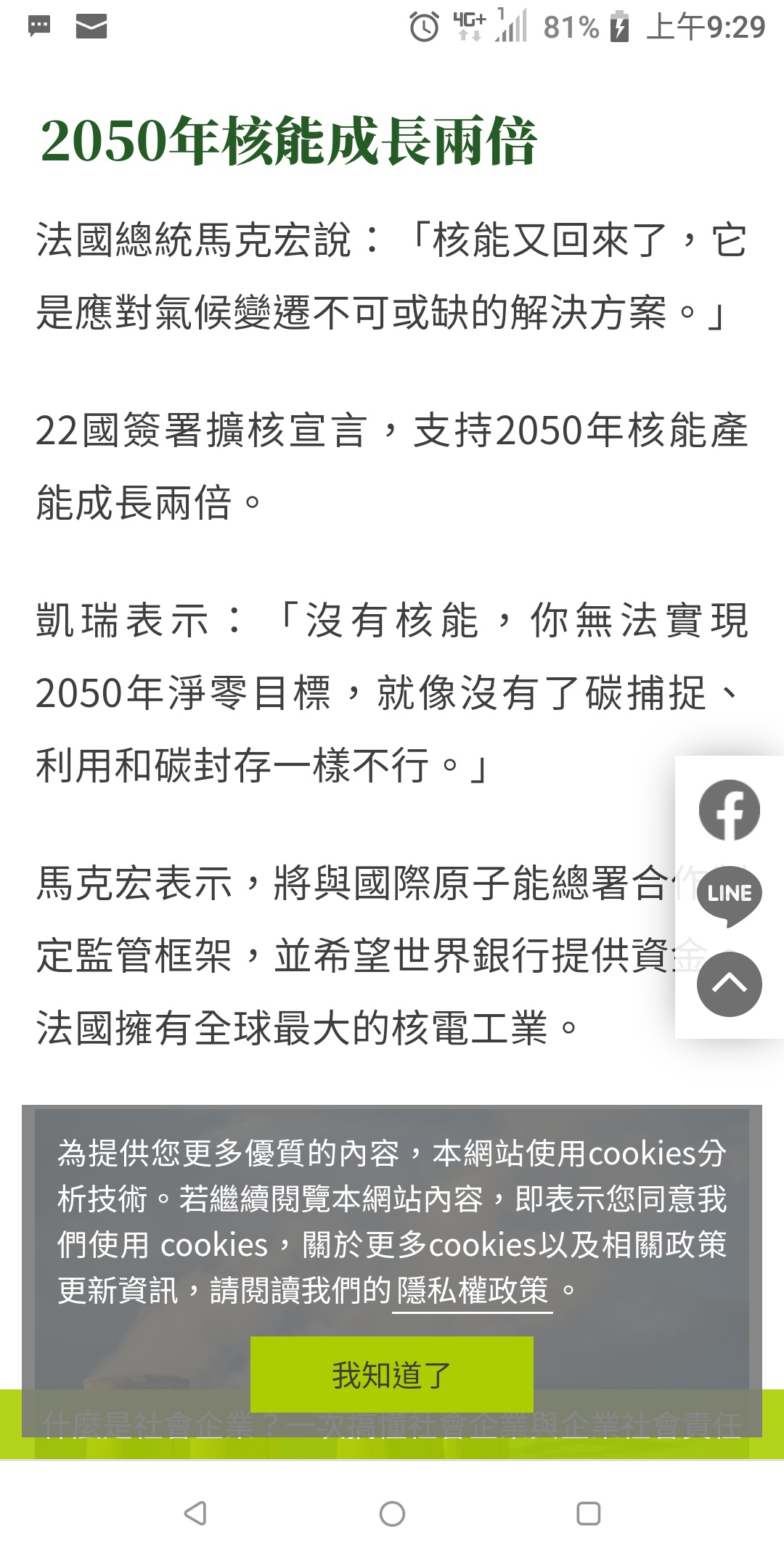784x1568 pixels.
Task: Dismiss cookie notice with 我知道了
Action: (391, 1374)
